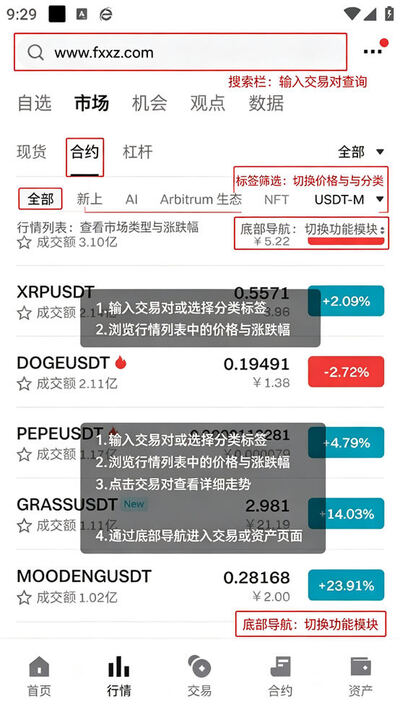Viewport: 400px width, 712px height.
Task: Switch to the 现货 market type
Action: pyautogui.click(x=32, y=152)
